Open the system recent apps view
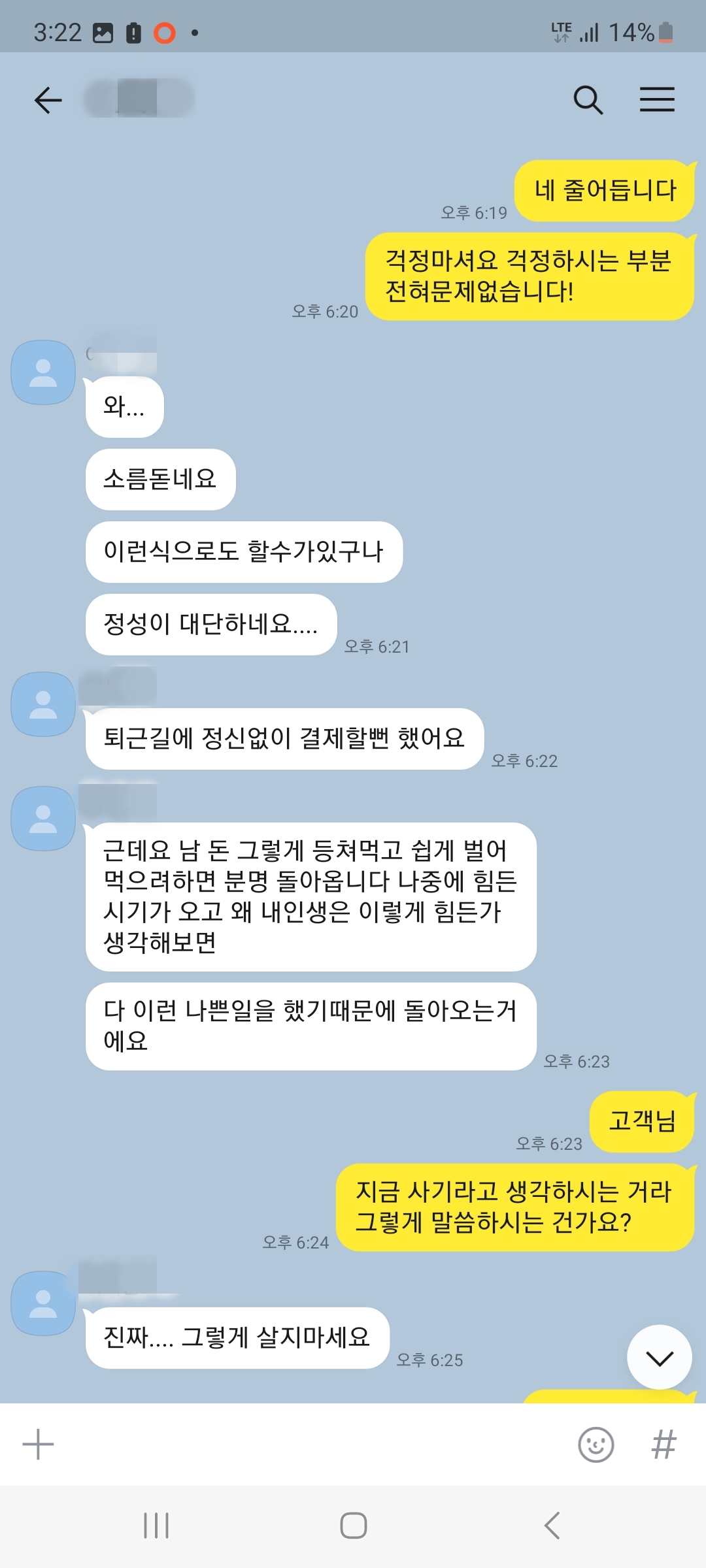Screen dimensions: 706x1568 point(156,1526)
